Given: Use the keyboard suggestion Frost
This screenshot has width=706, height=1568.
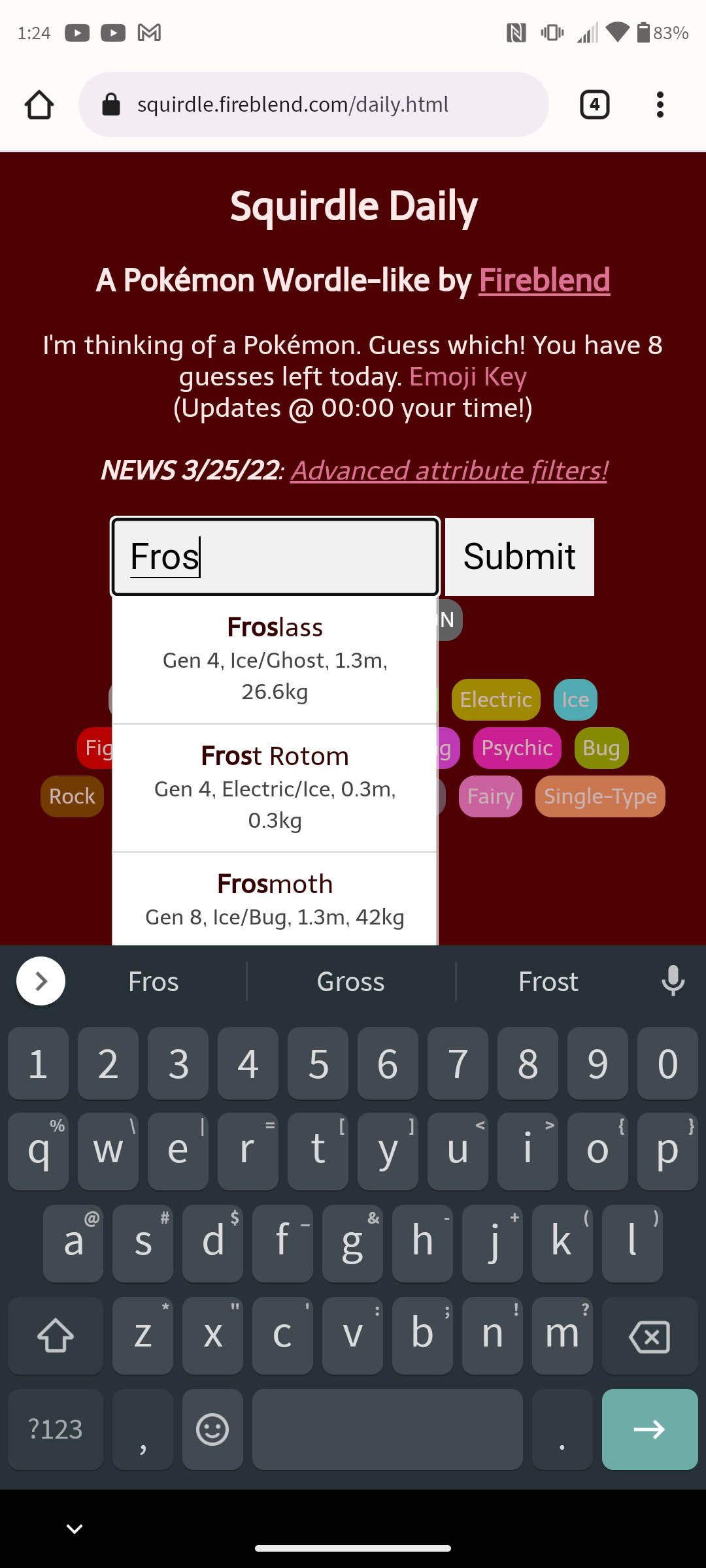Looking at the screenshot, I should (548, 981).
